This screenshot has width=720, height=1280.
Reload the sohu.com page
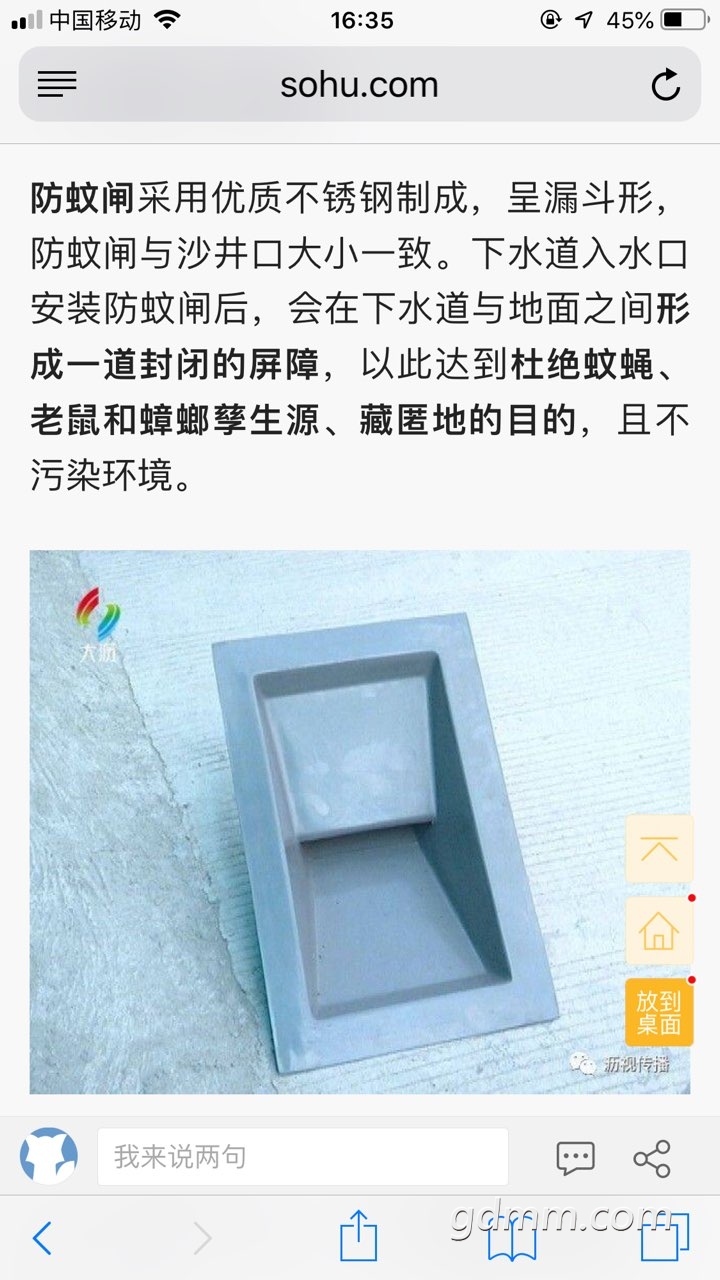[666, 85]
